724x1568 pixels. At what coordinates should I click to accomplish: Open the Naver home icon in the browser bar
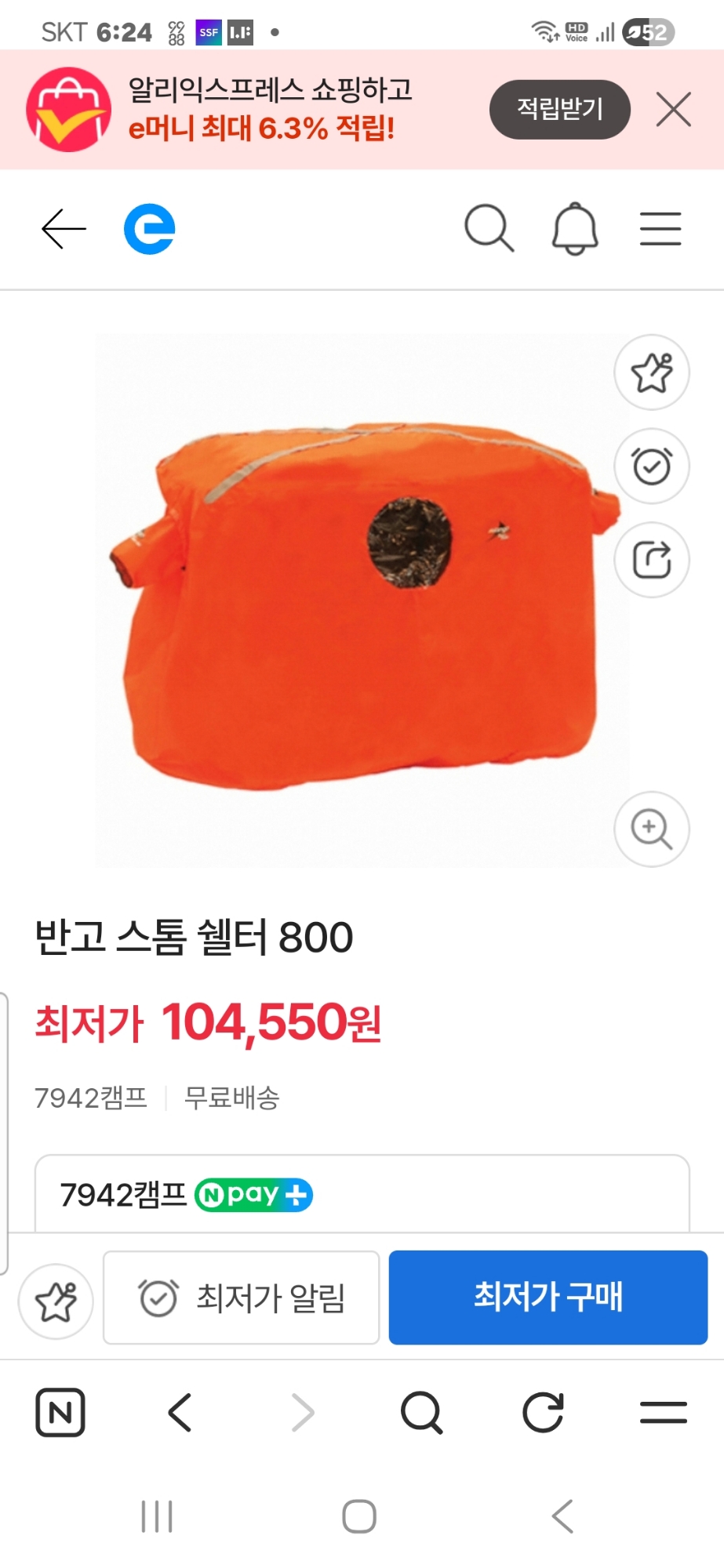(x=59, y=1414)
